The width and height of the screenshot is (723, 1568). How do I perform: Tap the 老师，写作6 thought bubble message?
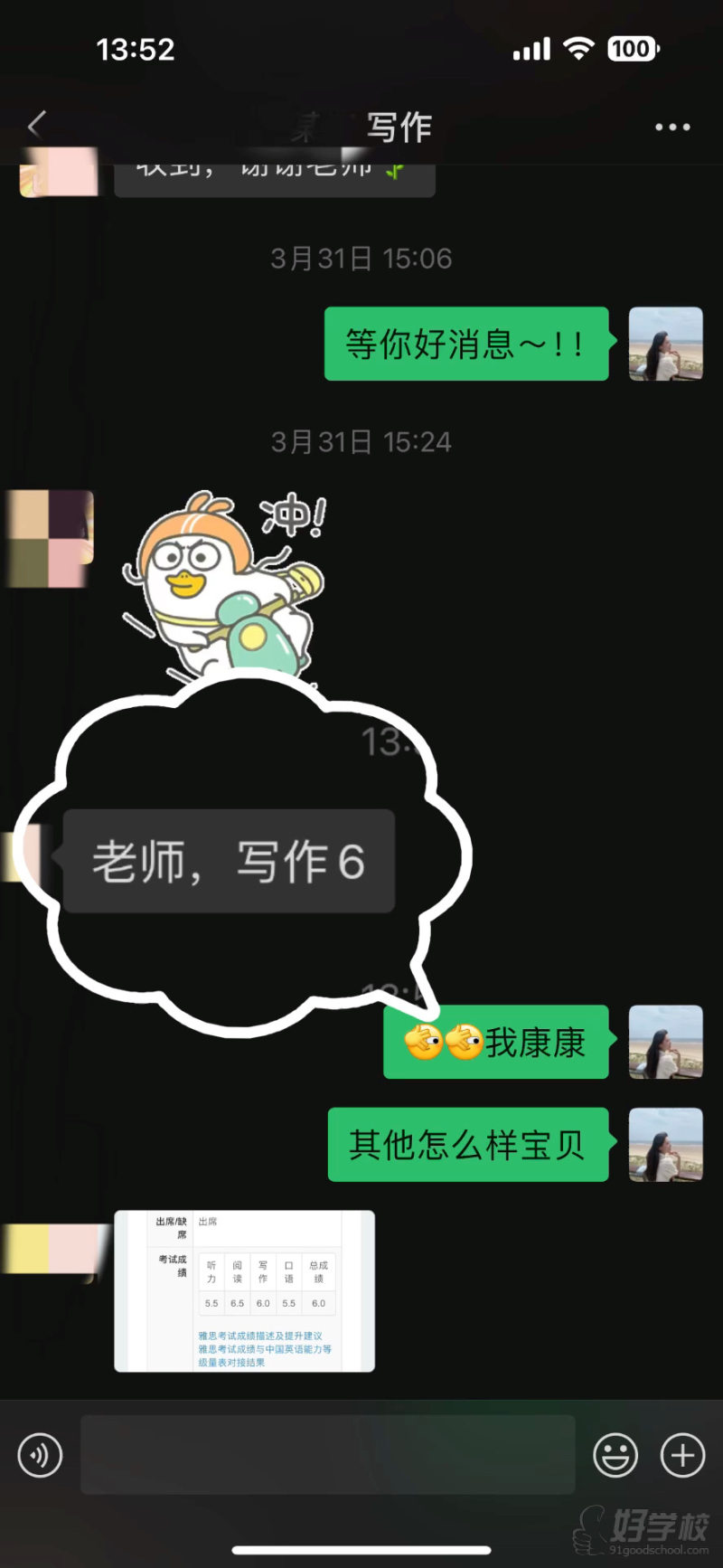point(230,860)
